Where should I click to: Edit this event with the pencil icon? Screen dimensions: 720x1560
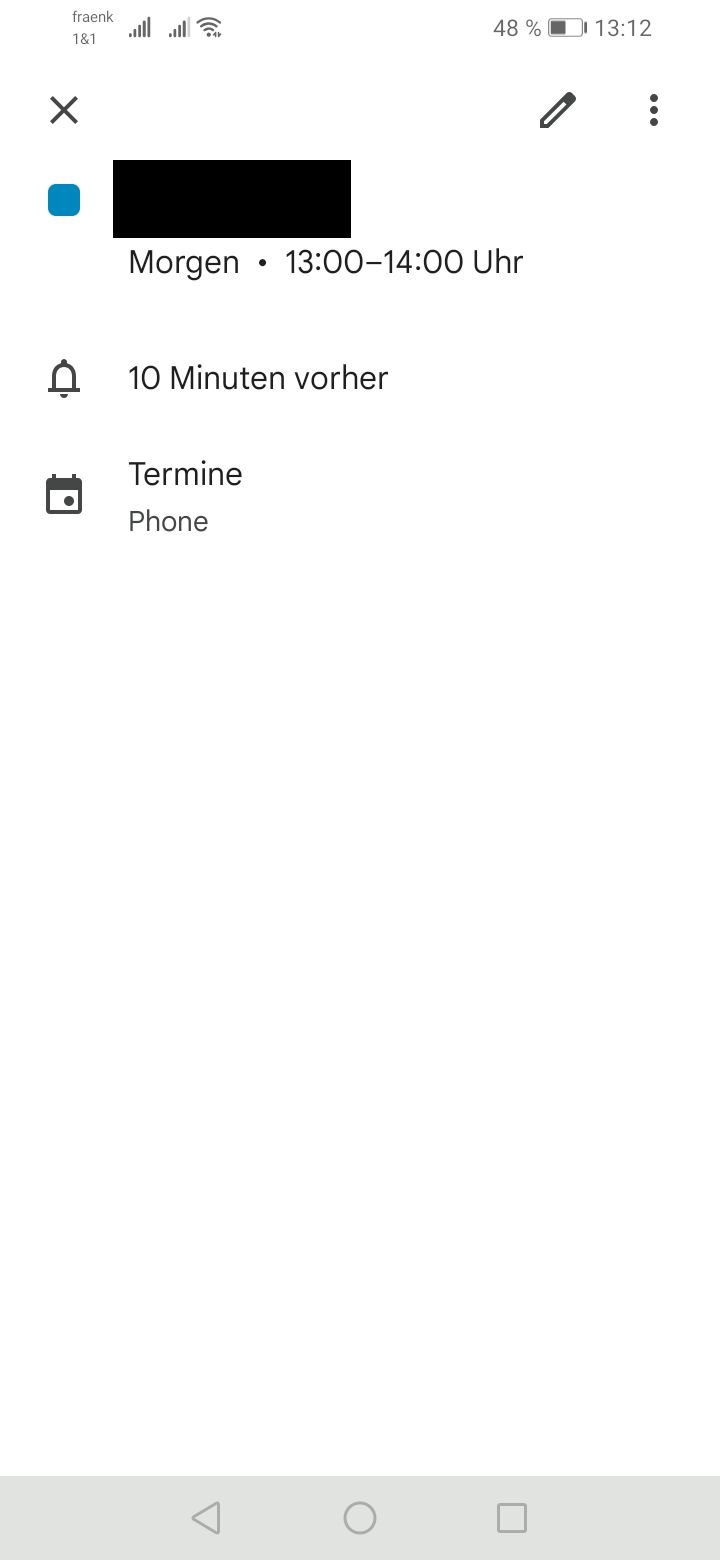557,110
